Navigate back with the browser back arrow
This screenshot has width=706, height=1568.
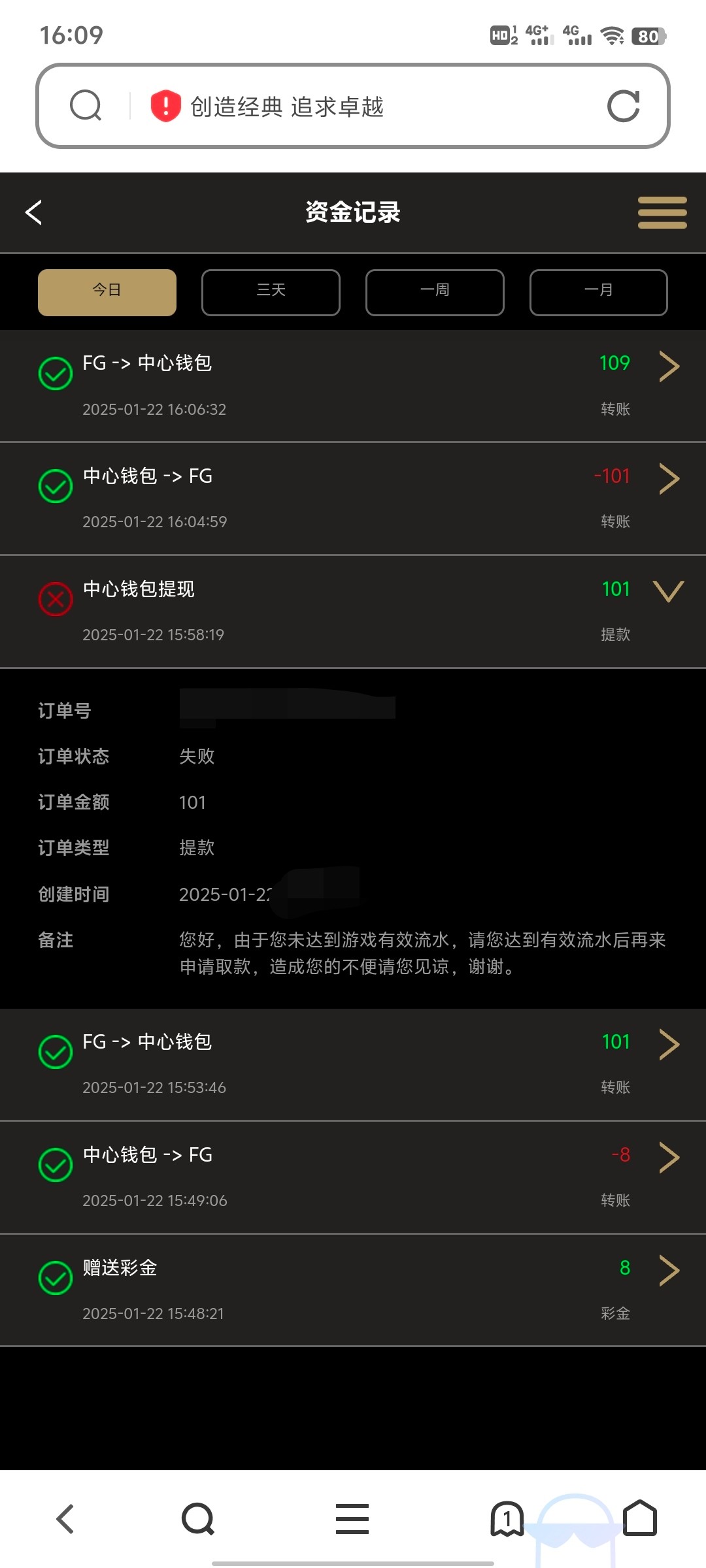[65, 1518]
